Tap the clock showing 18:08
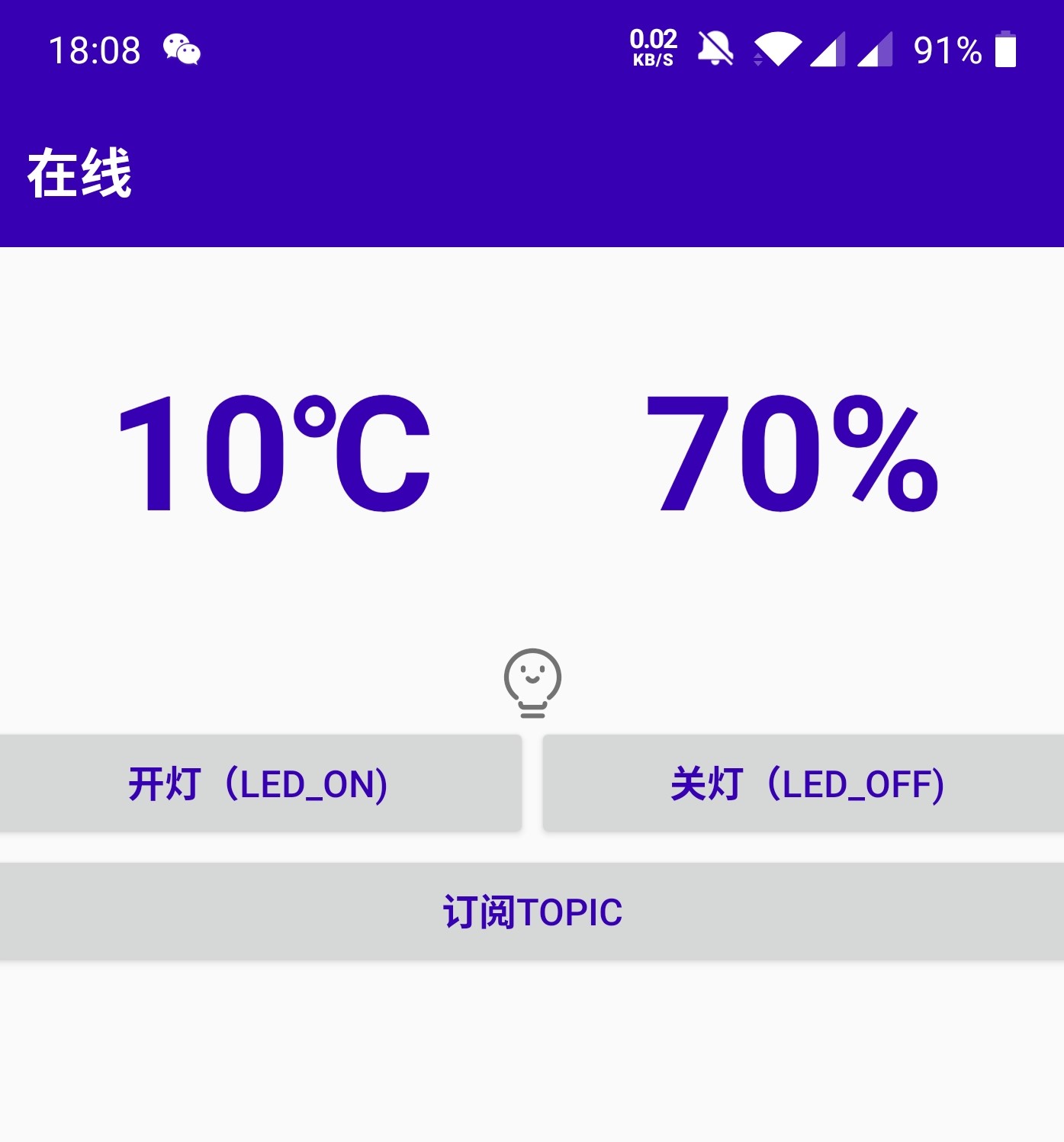The image size is (1064, 1142). pos(95,50)
